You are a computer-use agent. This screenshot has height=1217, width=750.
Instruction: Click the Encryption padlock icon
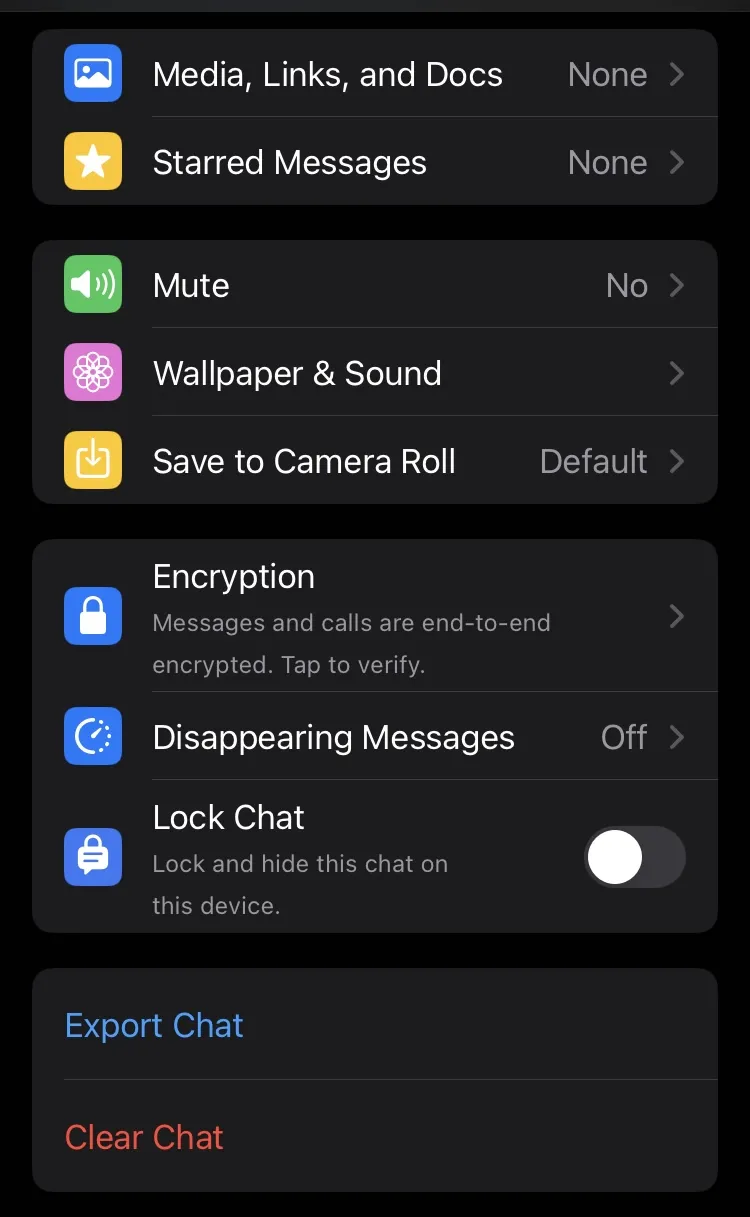click(x=92, y=616)
